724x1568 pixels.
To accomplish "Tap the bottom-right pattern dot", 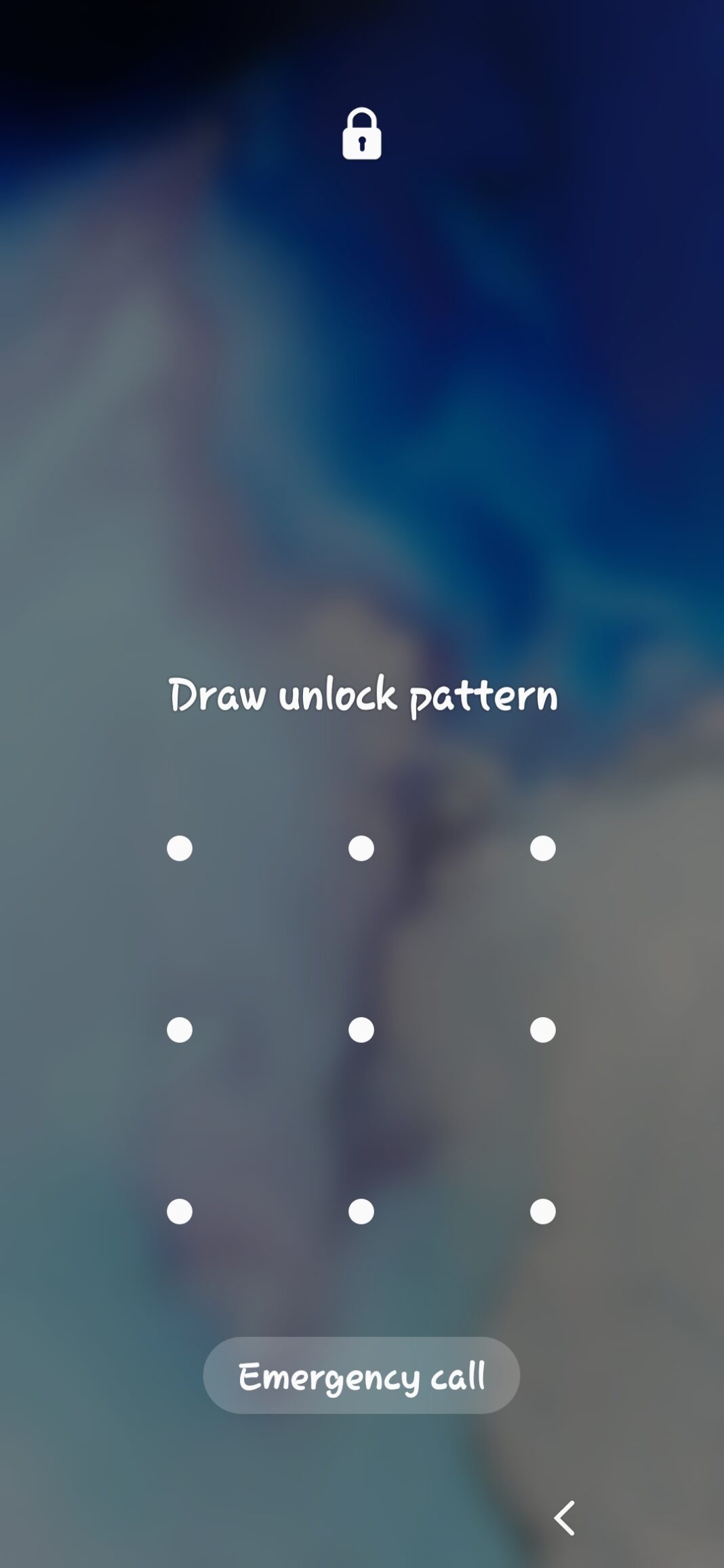I will (x=542, y=1212).
